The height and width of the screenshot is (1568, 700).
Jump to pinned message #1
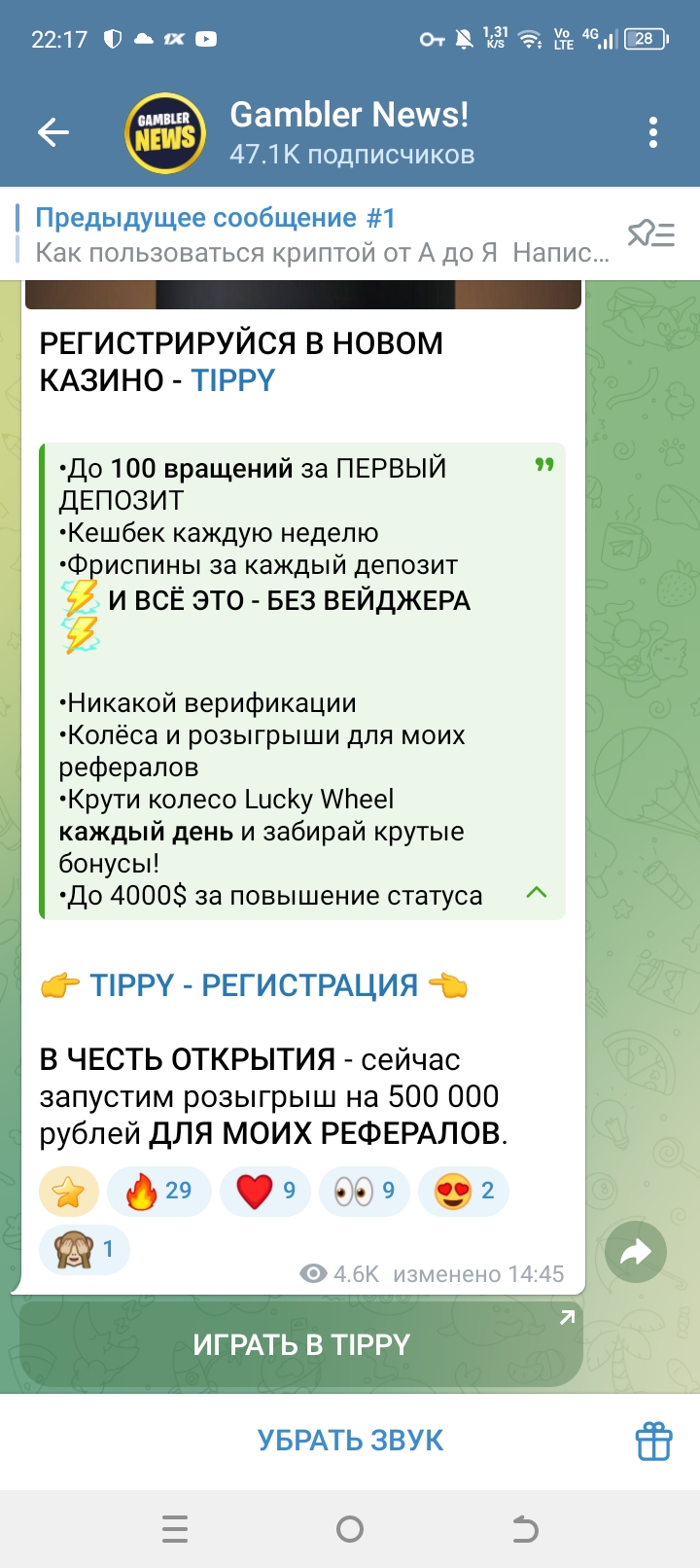(x=321, y=234)
